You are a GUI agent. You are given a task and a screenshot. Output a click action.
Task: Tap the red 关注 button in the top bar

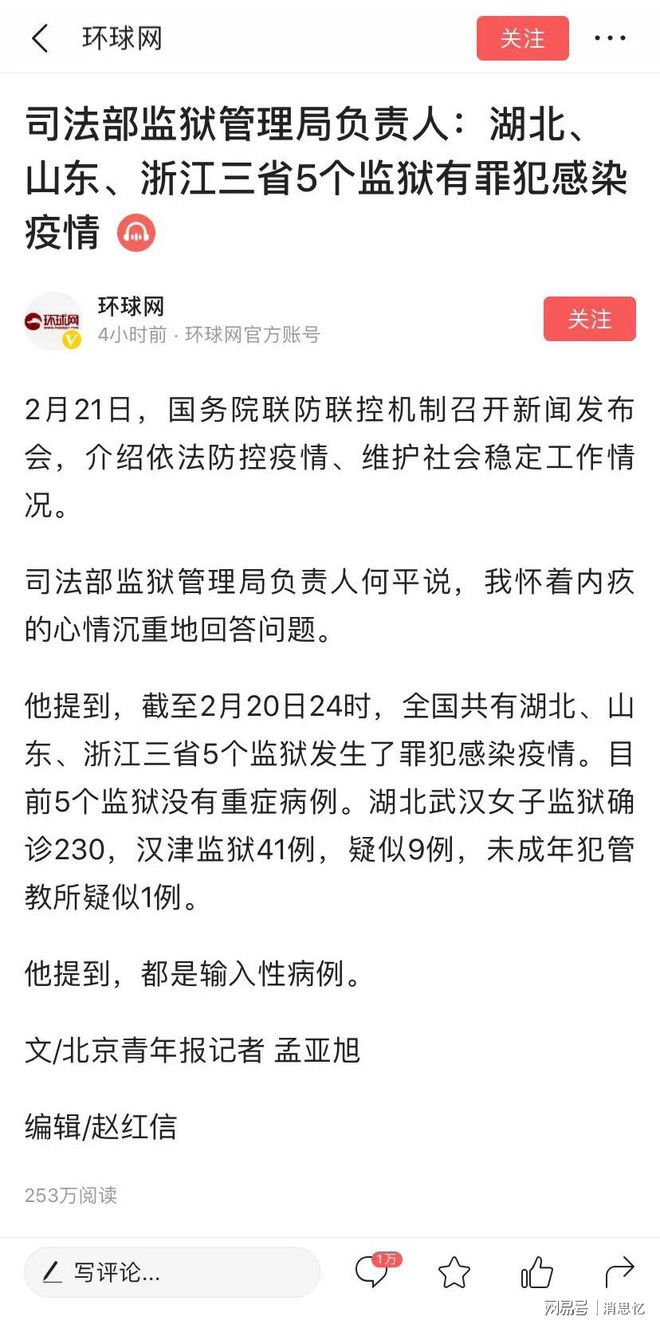tap(522, 39)
